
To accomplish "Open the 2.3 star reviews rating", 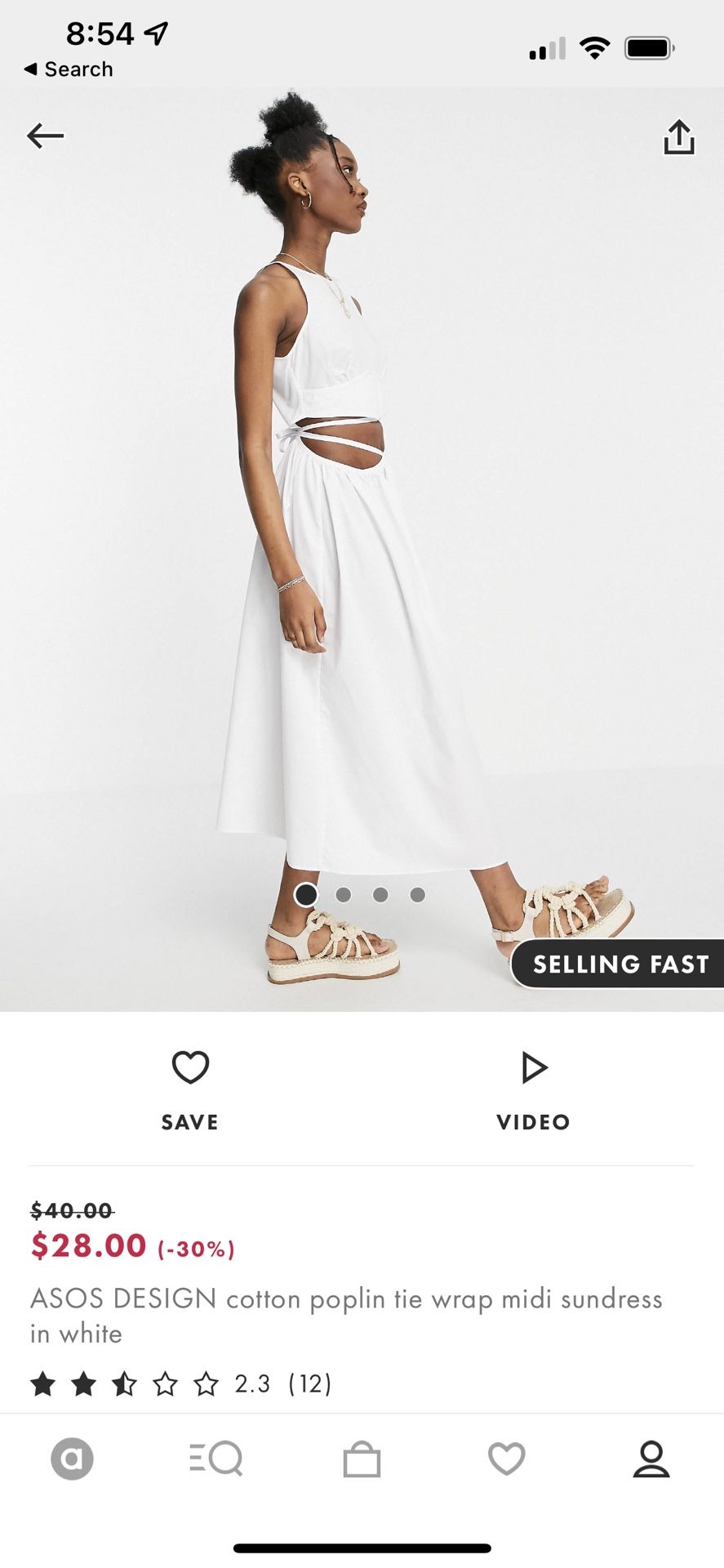I will tap(180, 1383).
